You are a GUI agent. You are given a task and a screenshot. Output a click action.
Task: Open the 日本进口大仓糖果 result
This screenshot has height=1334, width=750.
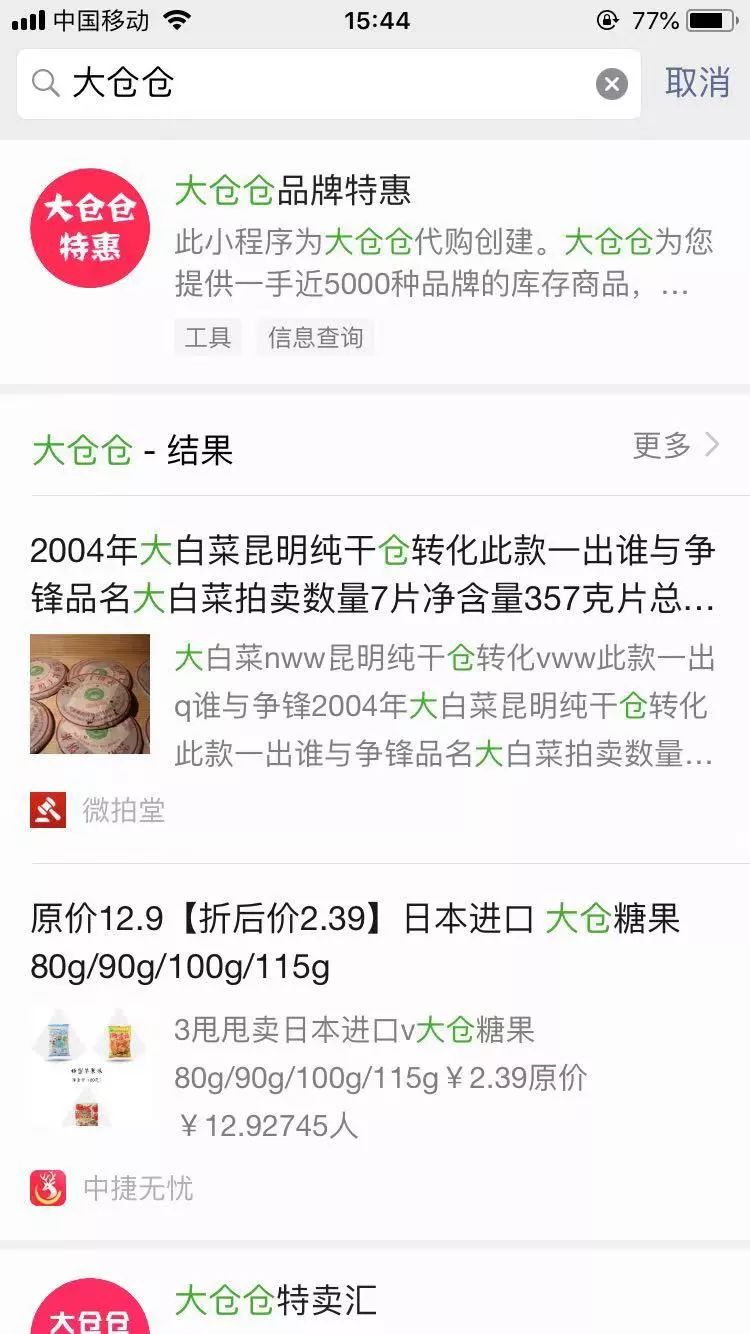click(x=375, y=1040)
